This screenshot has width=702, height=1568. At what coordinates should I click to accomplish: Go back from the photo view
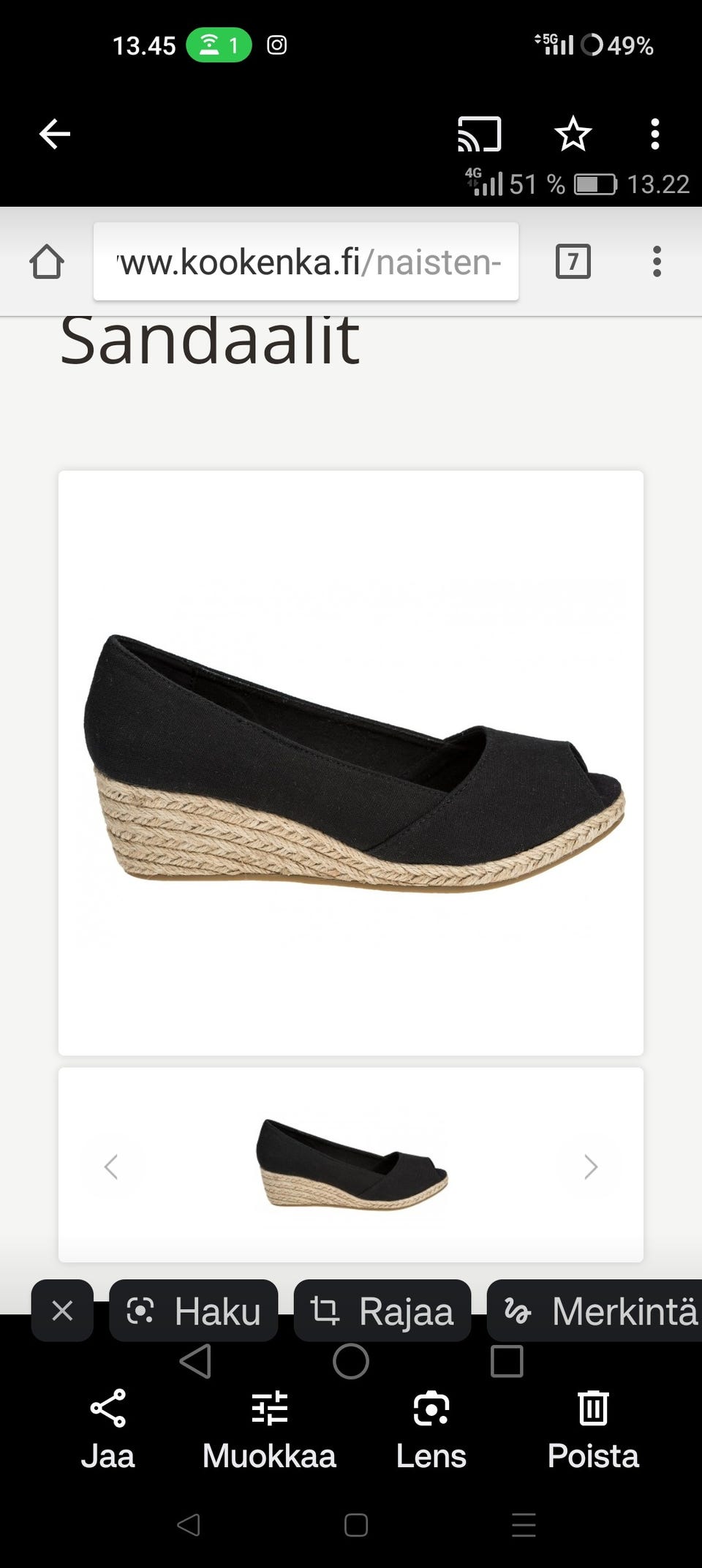pos(54,134)
